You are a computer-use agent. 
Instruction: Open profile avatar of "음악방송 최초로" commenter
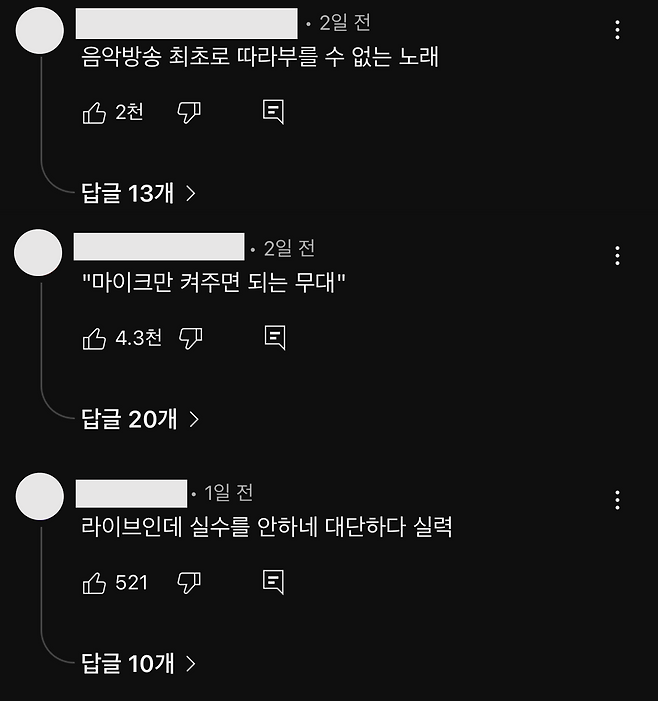(x=41, y=32)
